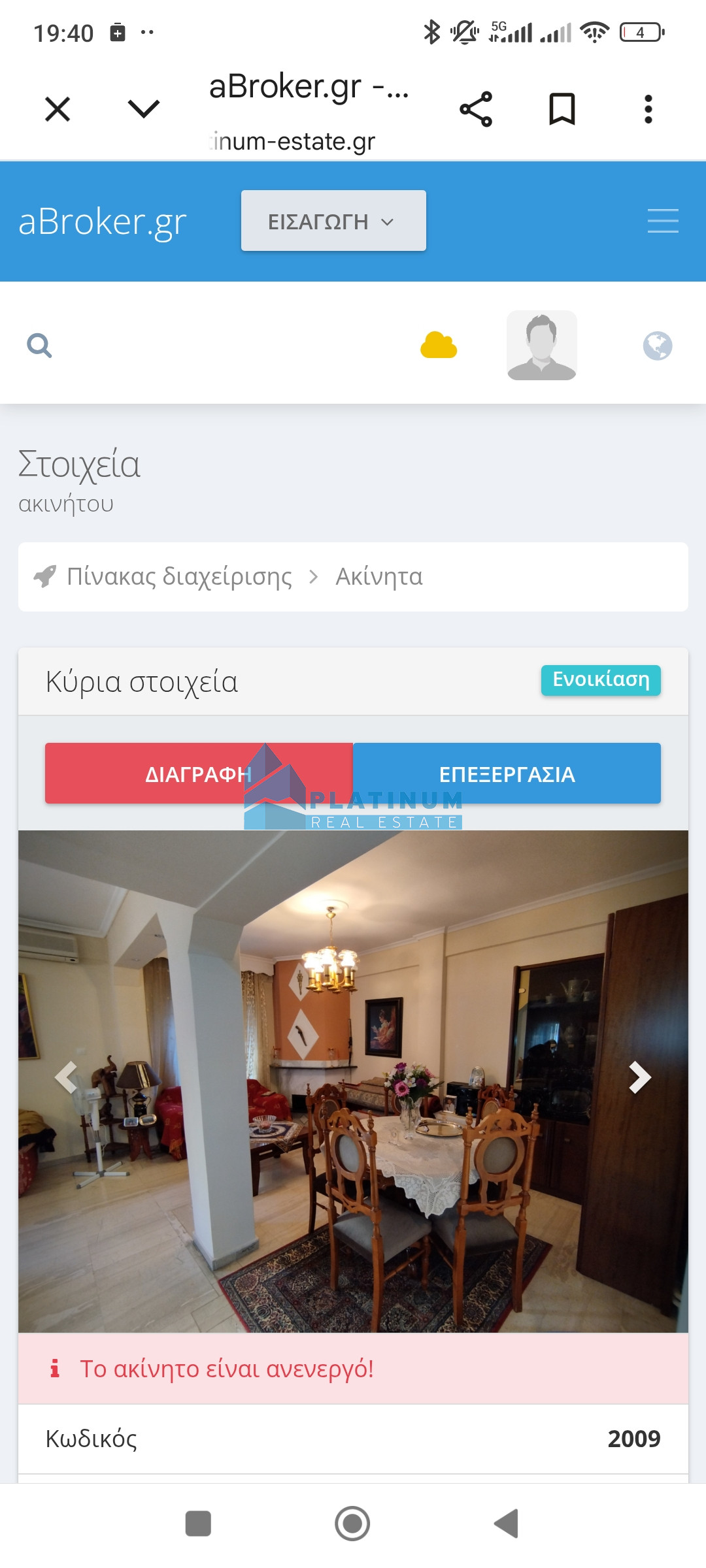Go to Πίνακας διαχείρισης dashboard
Viewport: 706px width, 1568px height.
pos(178,577)
